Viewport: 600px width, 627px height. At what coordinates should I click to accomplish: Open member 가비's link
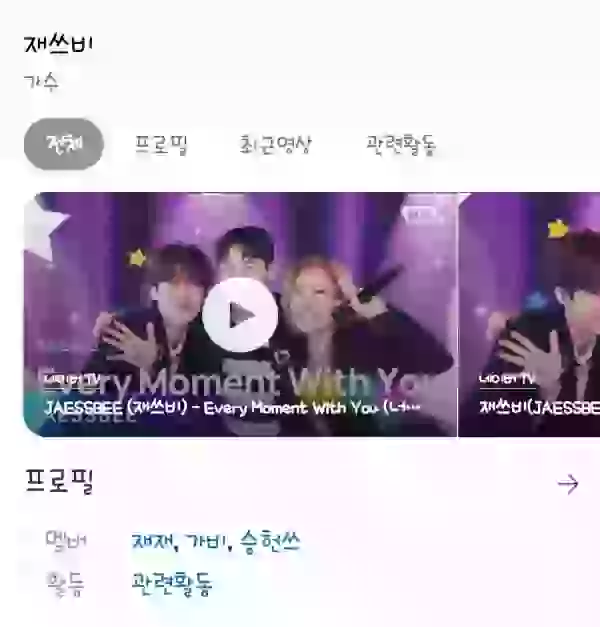tap(207, 542)
